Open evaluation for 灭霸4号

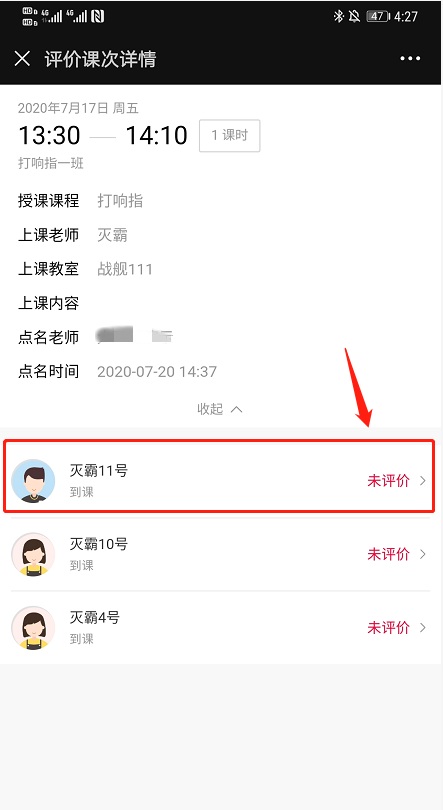[x=219, y=628]
